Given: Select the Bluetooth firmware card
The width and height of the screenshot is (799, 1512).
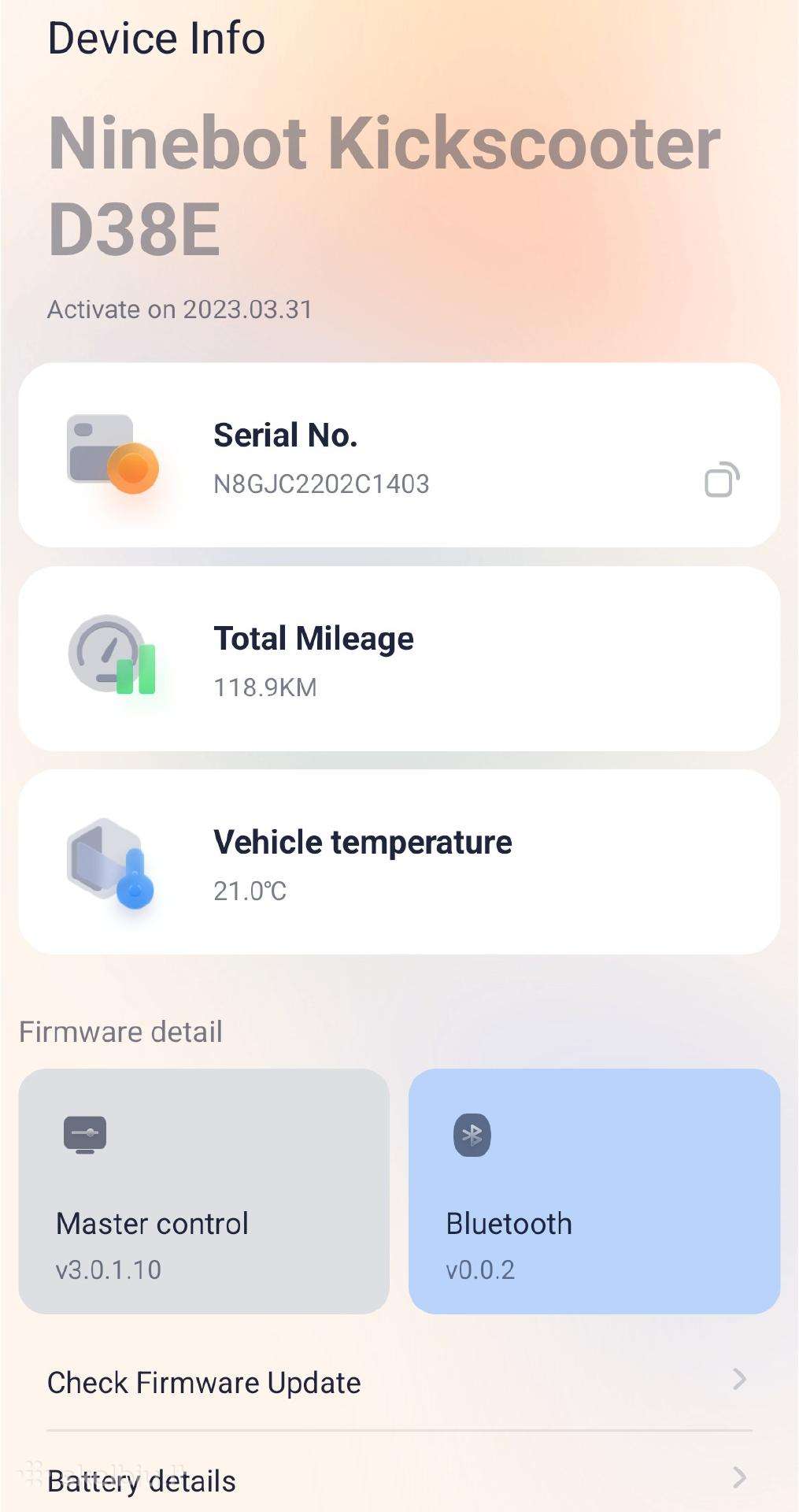Looking at the screenshot, I should click(594, 1191).
